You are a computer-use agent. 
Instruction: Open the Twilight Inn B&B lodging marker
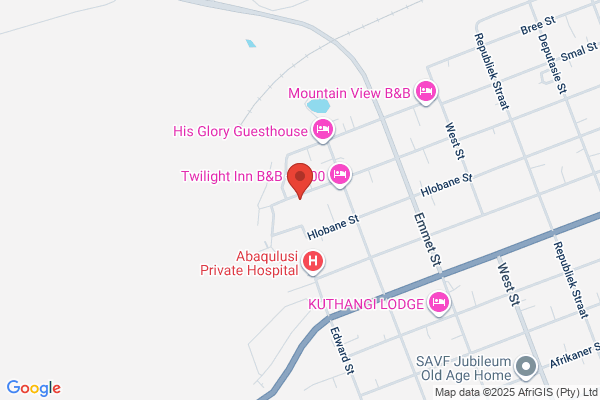coord(340,175)
